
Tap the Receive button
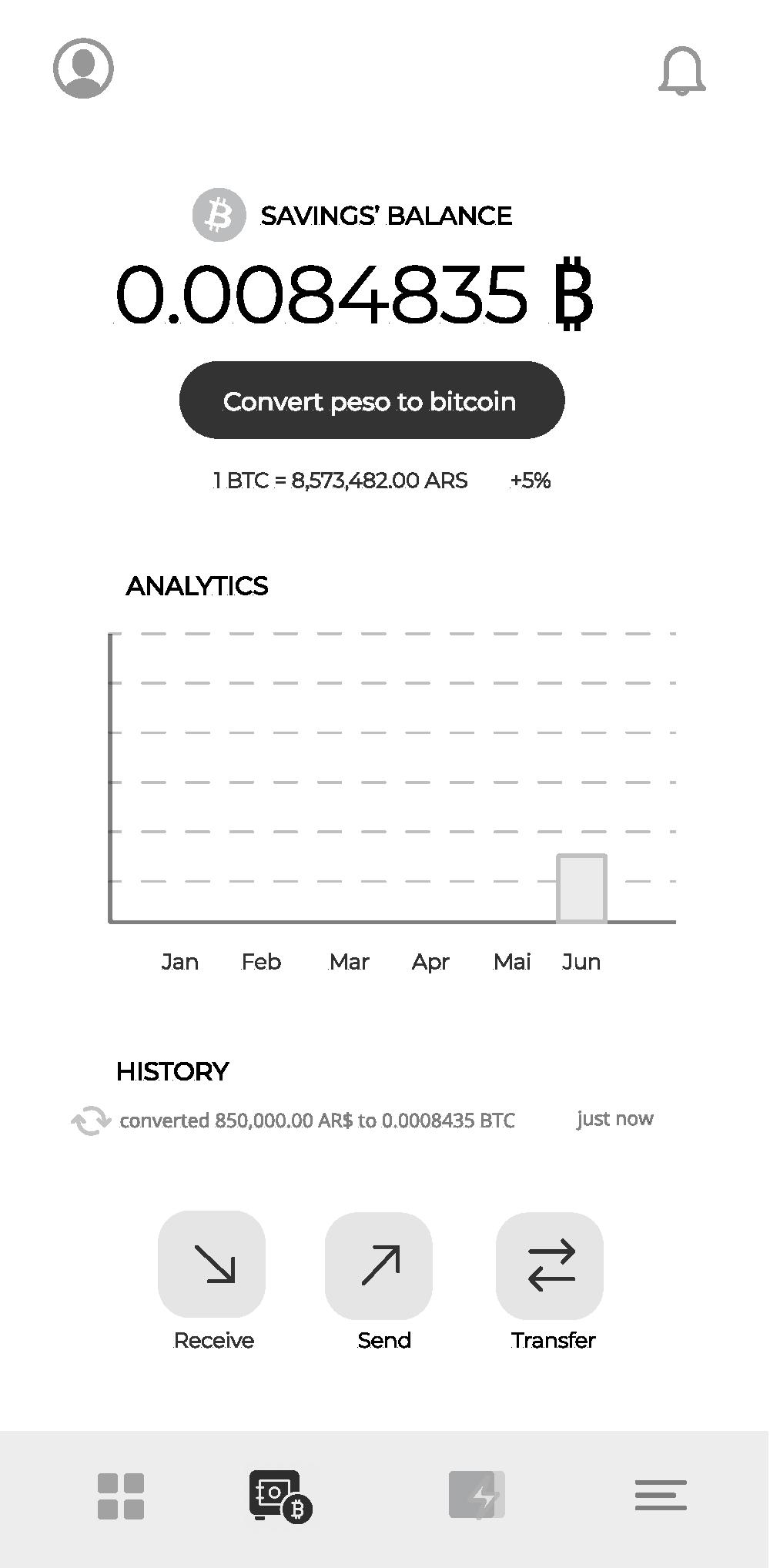212,1264
